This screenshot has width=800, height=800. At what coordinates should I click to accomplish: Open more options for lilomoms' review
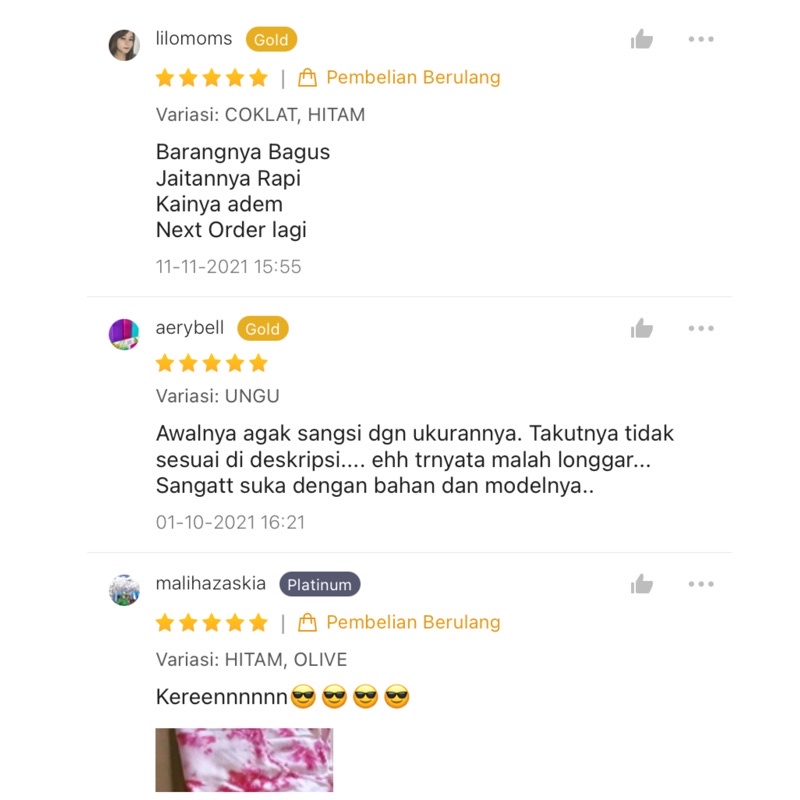click(x=701, y=39)
